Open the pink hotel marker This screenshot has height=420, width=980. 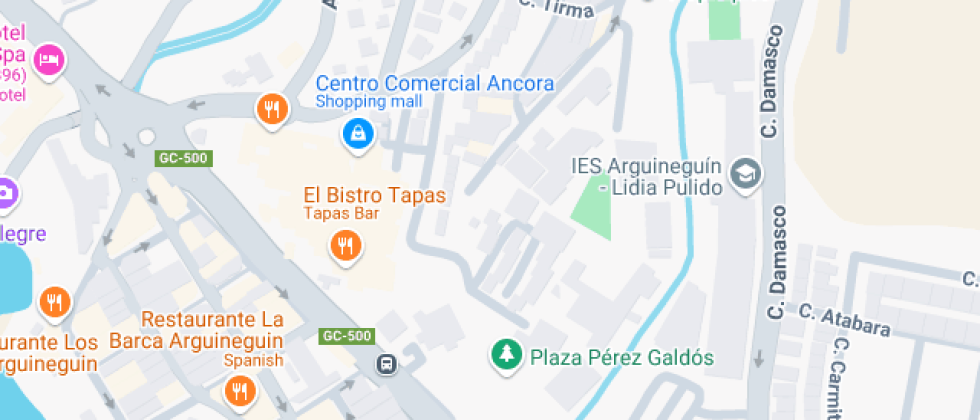click(x=46, y=61)
